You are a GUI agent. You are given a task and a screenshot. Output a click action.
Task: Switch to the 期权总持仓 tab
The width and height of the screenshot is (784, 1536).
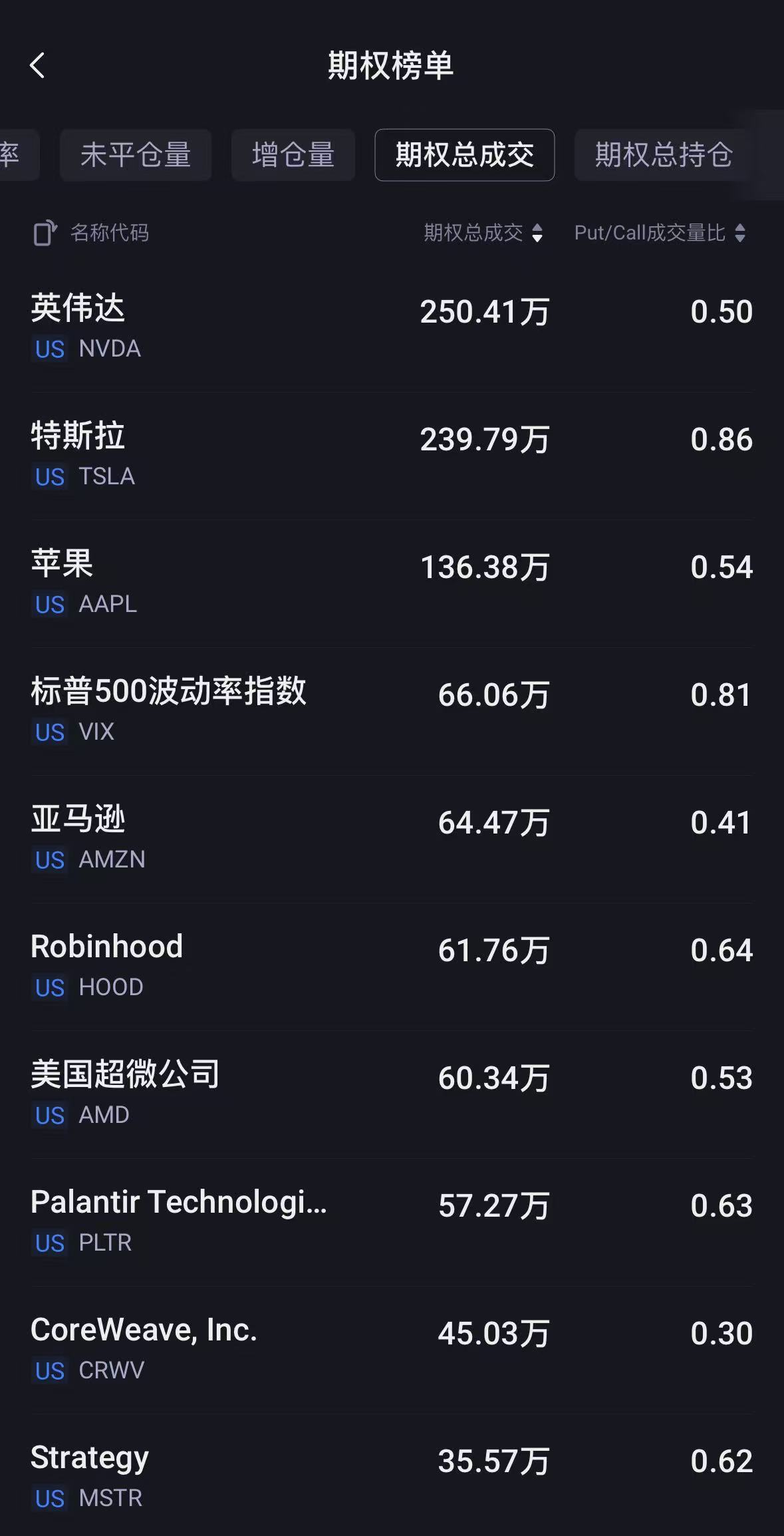click(x=664, y=155)
